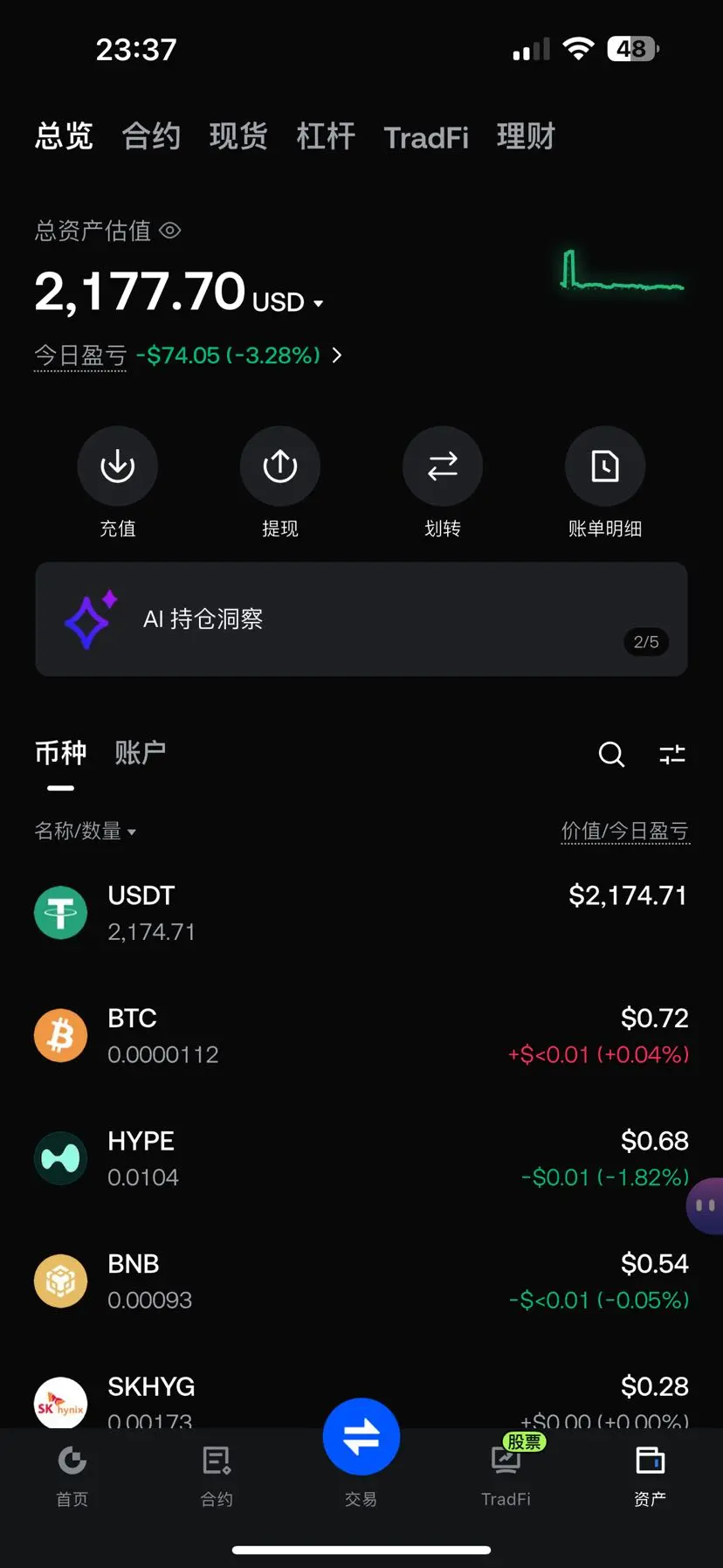The height and width of the screenshot is (1568, 723).
Task: Tap the blue 交易 trade button
Action: coord(361,1437)
